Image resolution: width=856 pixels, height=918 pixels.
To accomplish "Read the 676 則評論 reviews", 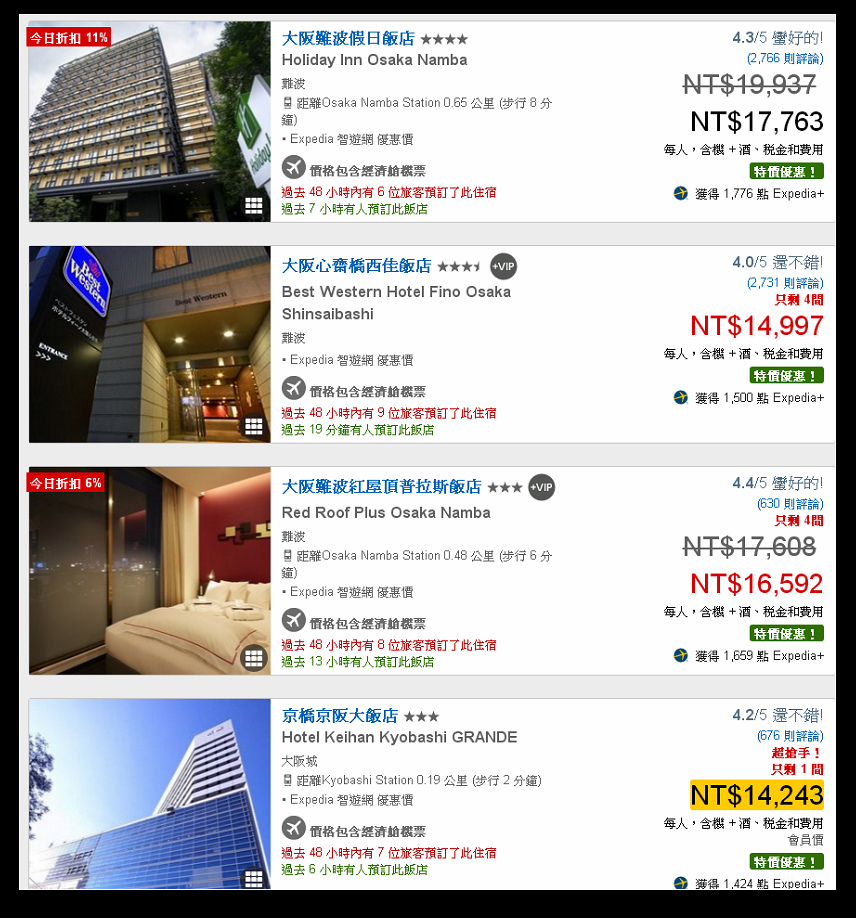I will click(790, 736).
